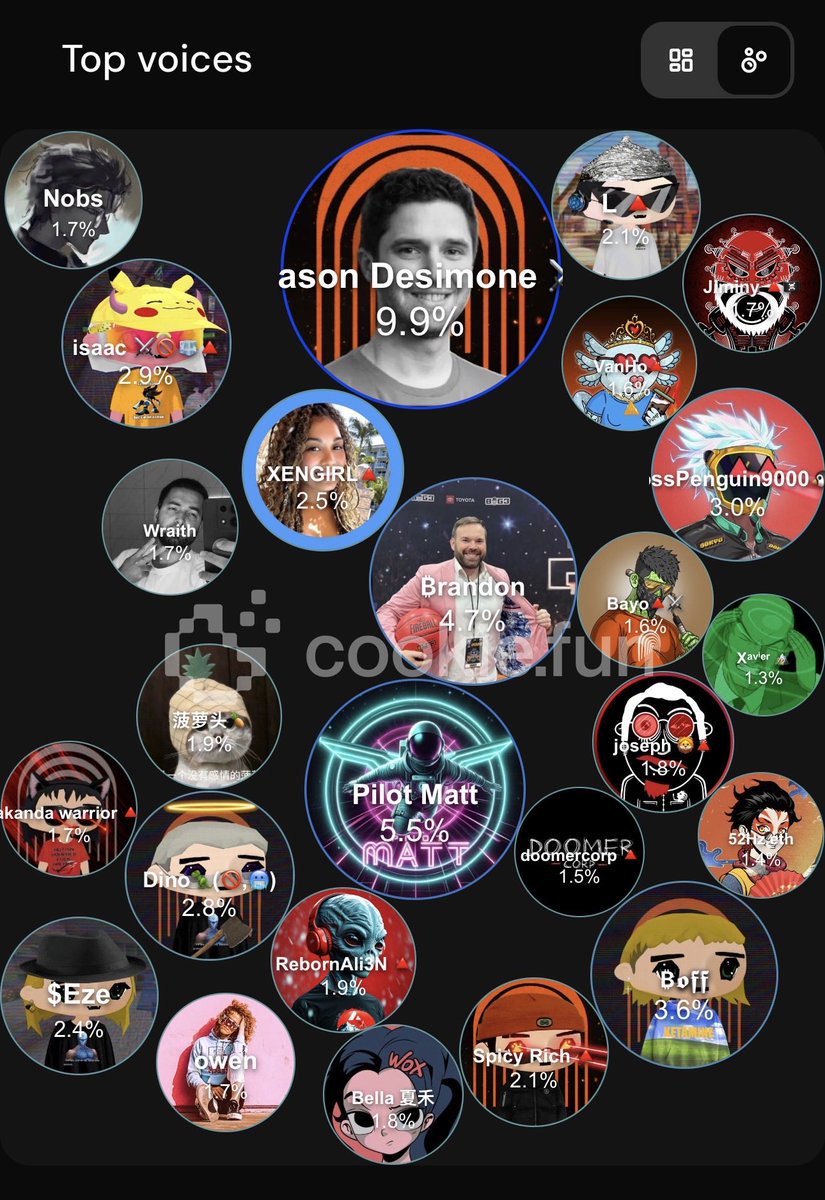Open Jason Desimone's 9.9% bubble

(420, 268)
